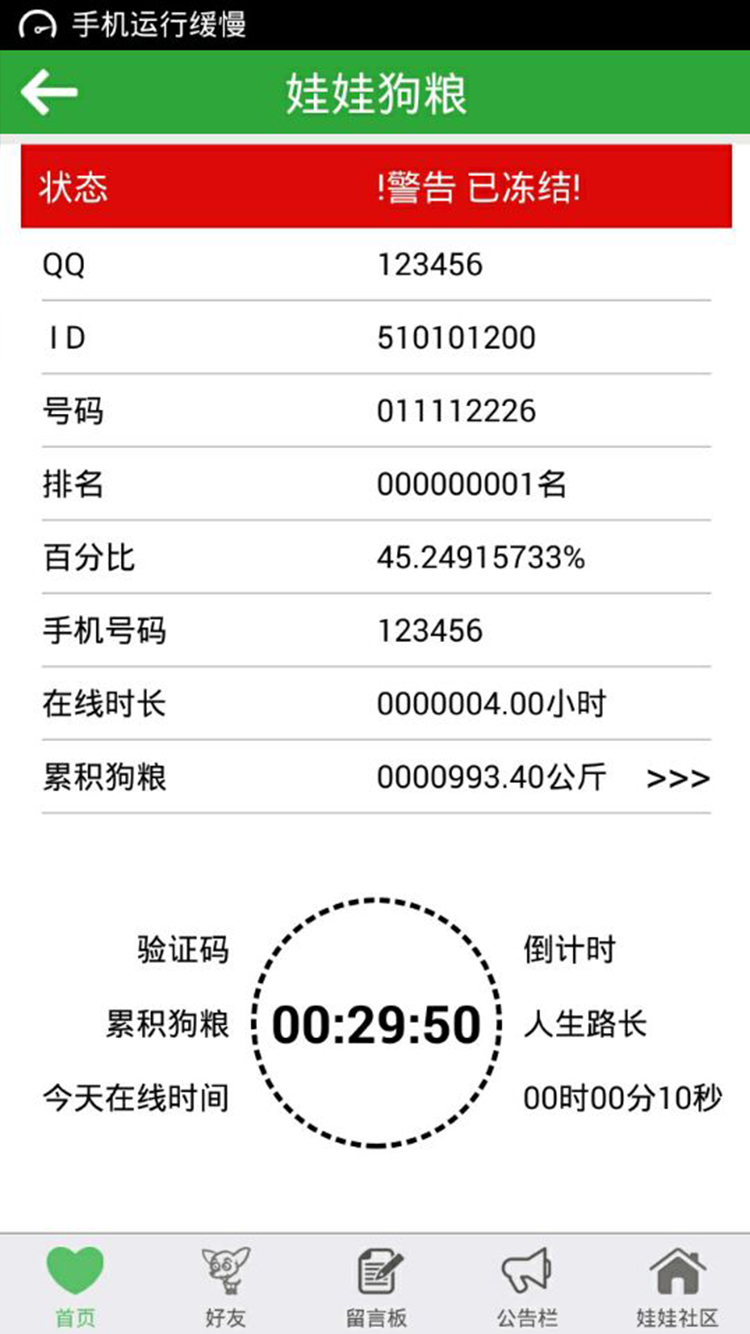Expand 累积狗粮 details via >>> arrow
The width and height of the screenshot is (750, 1334).
click(677, 779)
